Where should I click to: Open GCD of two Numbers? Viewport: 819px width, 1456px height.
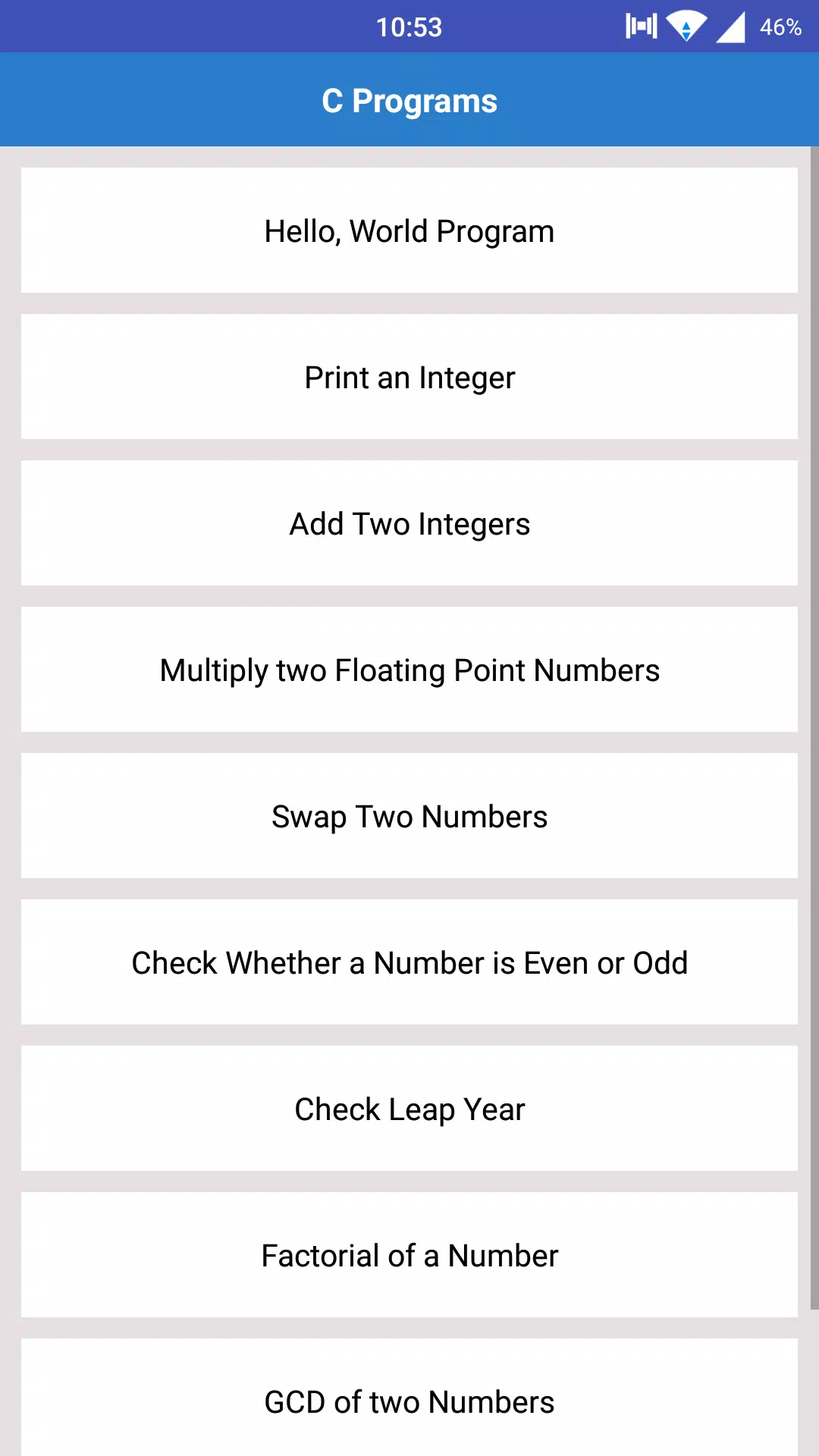tap(409, 1398)
